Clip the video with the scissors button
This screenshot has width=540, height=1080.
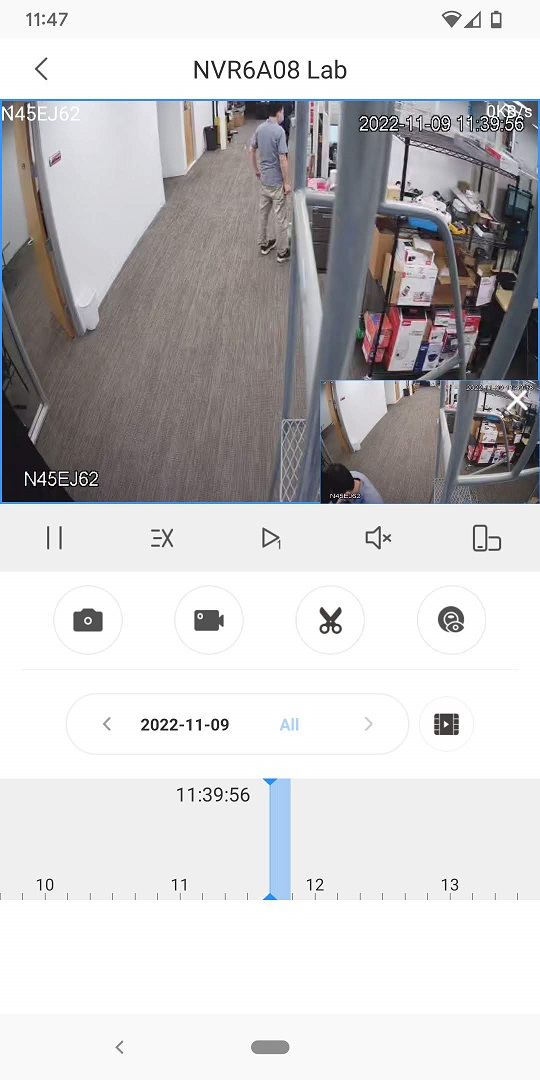tap(330, 620)
